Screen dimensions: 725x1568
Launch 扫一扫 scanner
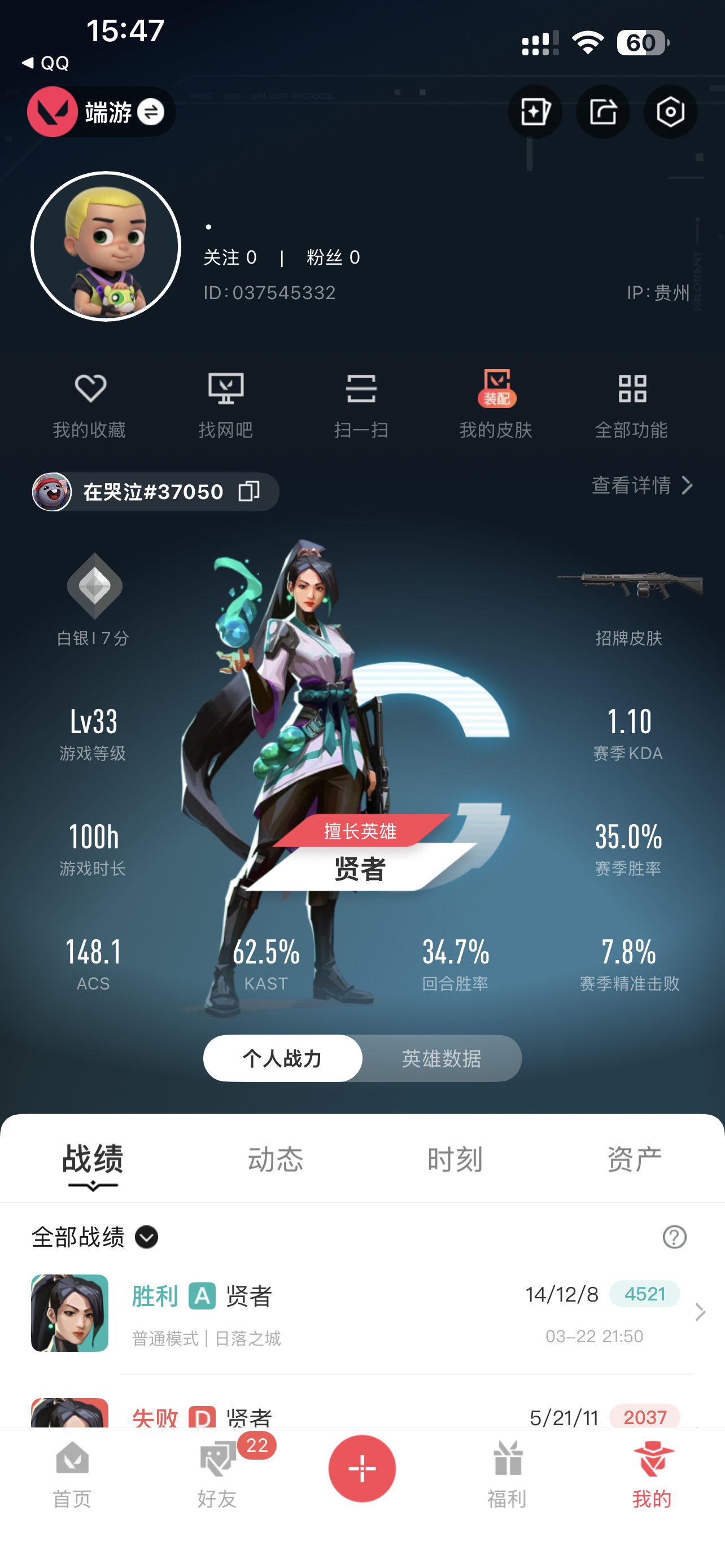[x=361, y=404]
